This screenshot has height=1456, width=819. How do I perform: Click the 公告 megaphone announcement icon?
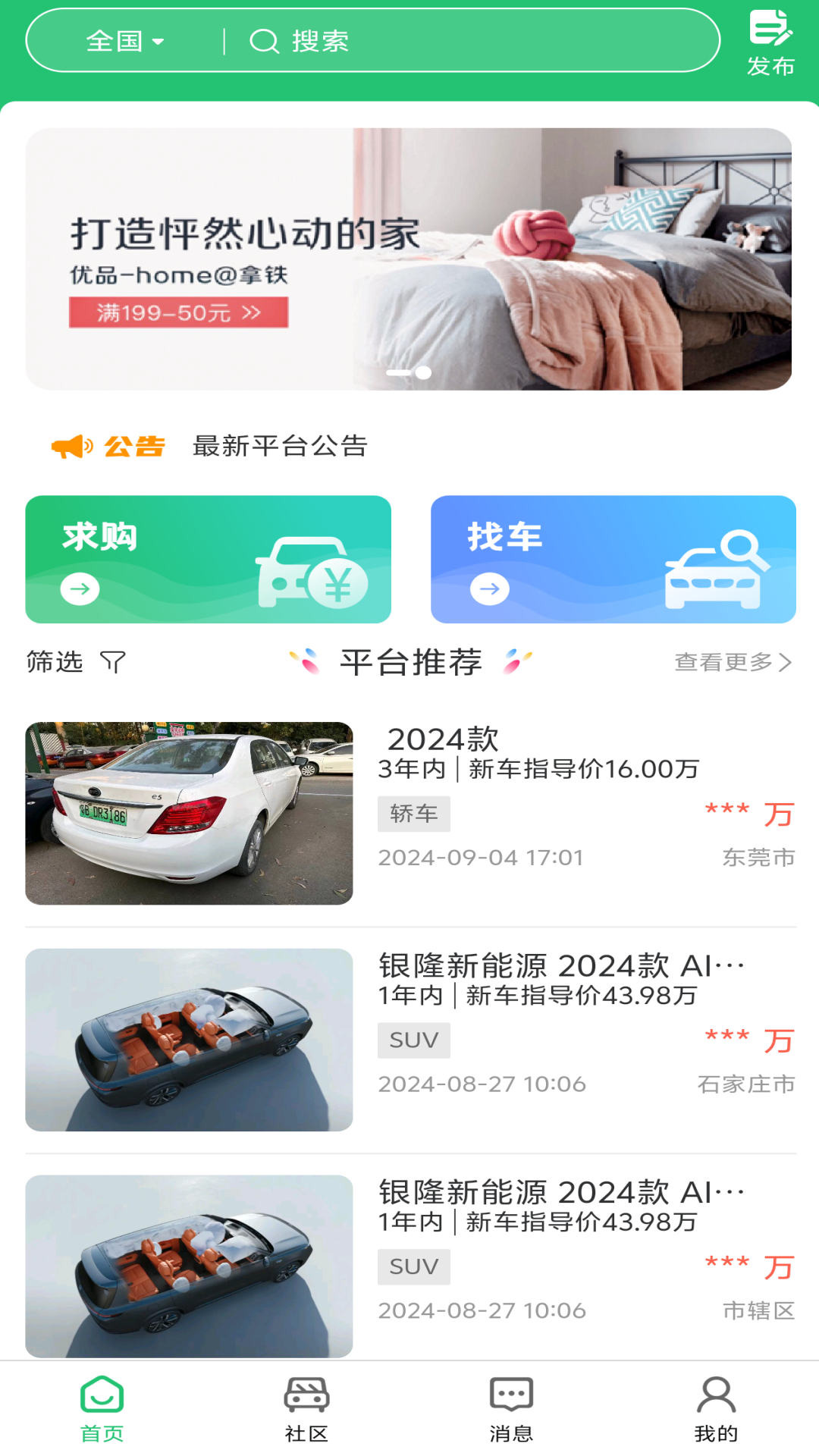point(74,447)
